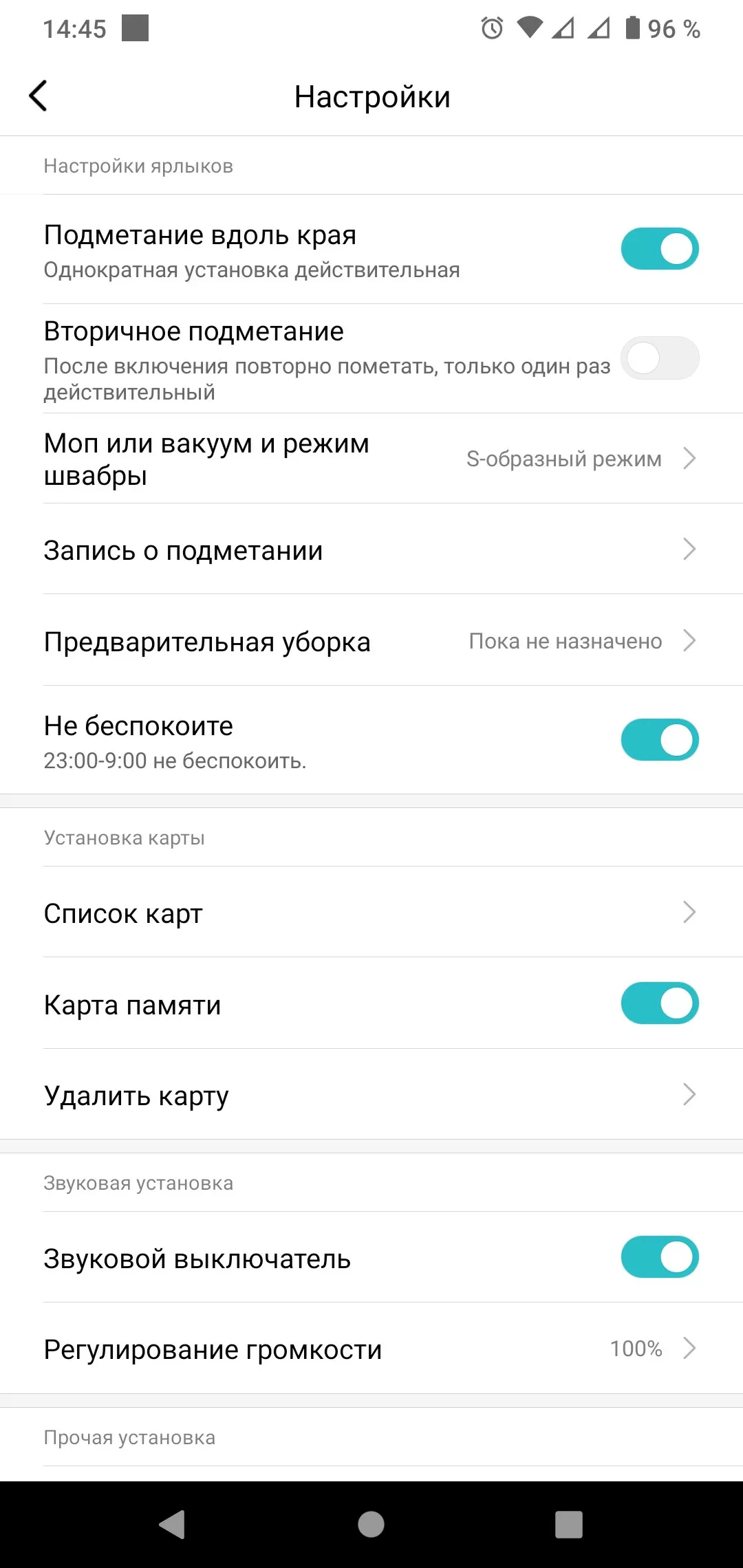Open Список карт
The height and width of the screenshot is (1568, 743).
(x=371, y=913)
